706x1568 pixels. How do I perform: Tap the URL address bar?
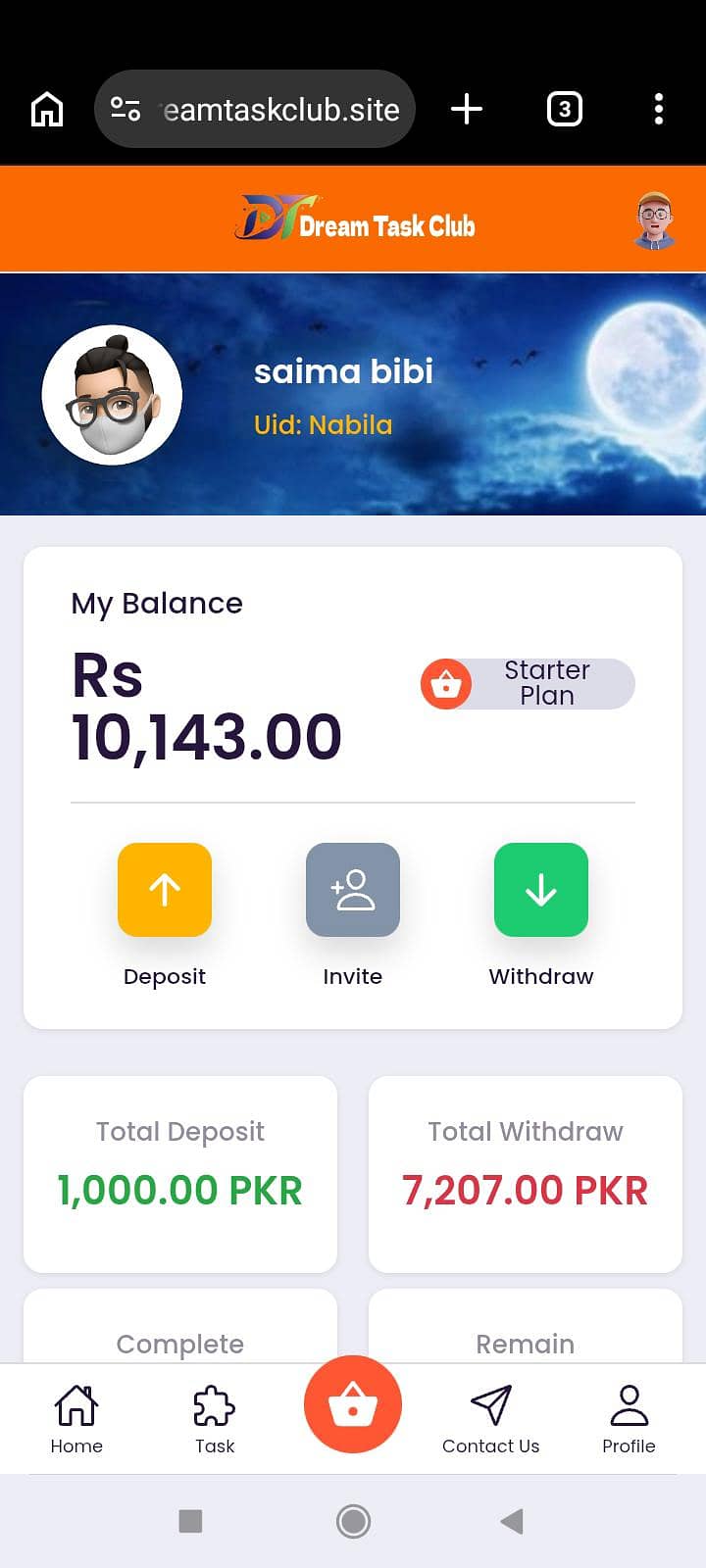(x=255, y=109)
